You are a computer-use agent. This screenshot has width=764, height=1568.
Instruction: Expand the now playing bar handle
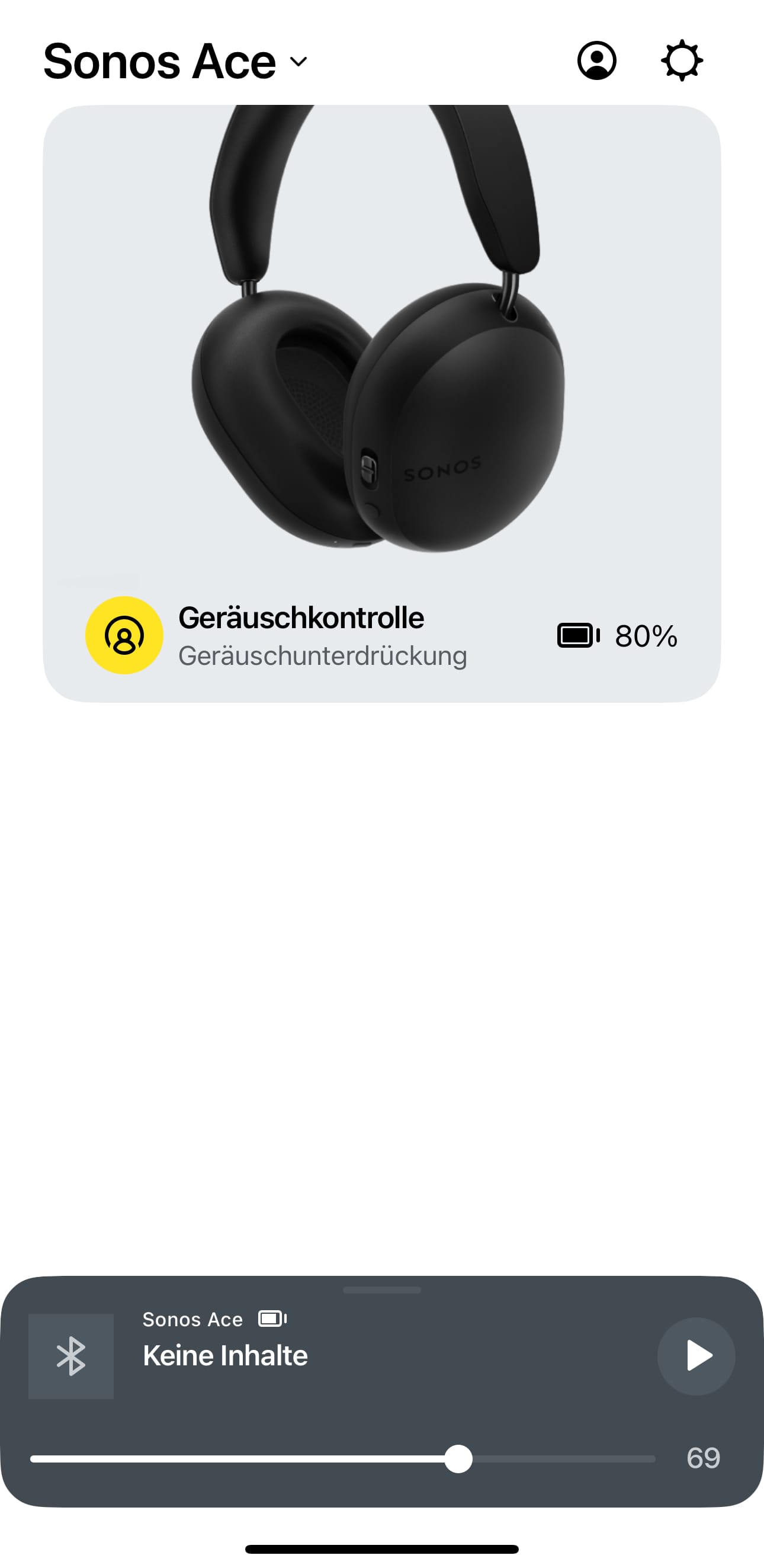[x=382, y=1289]
